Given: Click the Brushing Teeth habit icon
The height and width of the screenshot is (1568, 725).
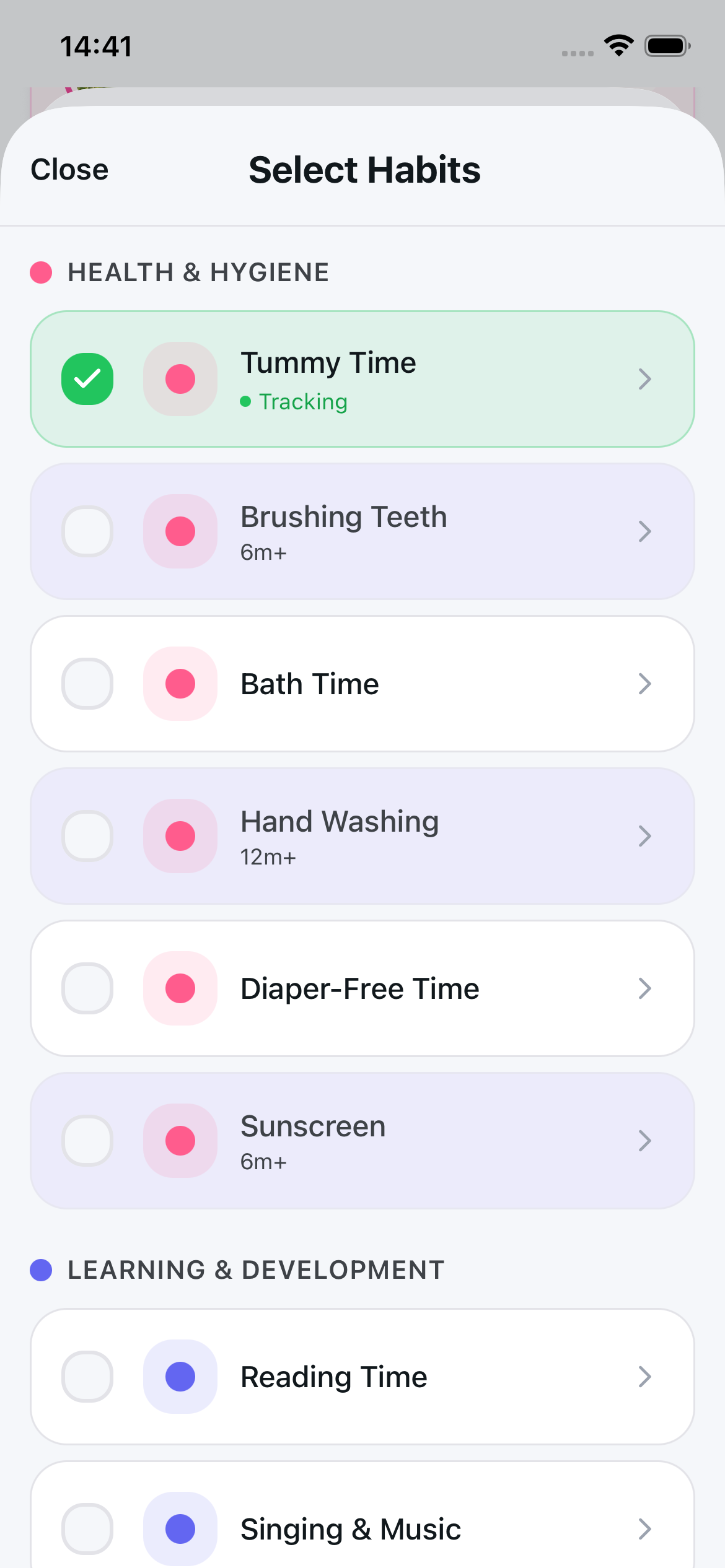Looking at the screenshot, I should pyautogui.click(x=180, y=531).
